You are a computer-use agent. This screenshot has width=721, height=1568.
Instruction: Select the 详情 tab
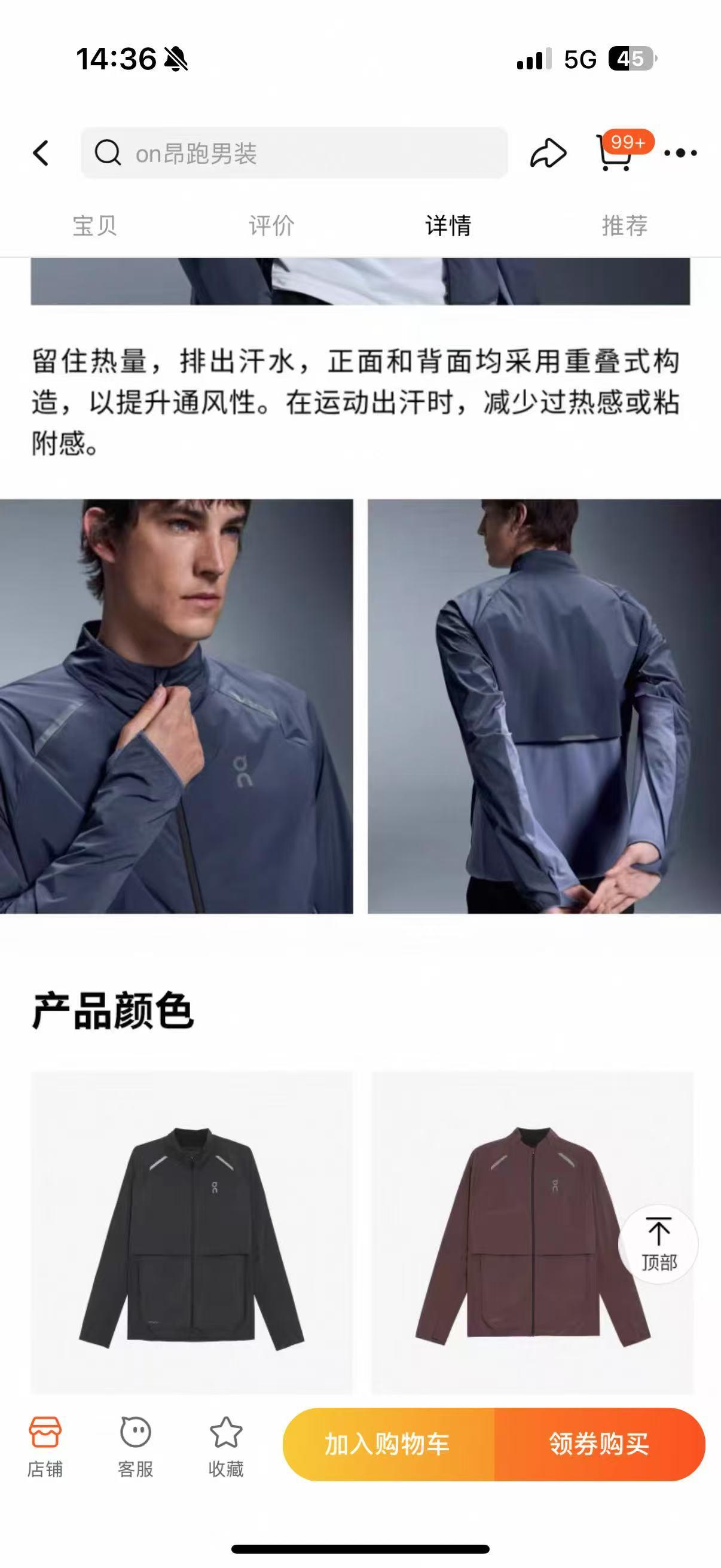tap(448, 225)
